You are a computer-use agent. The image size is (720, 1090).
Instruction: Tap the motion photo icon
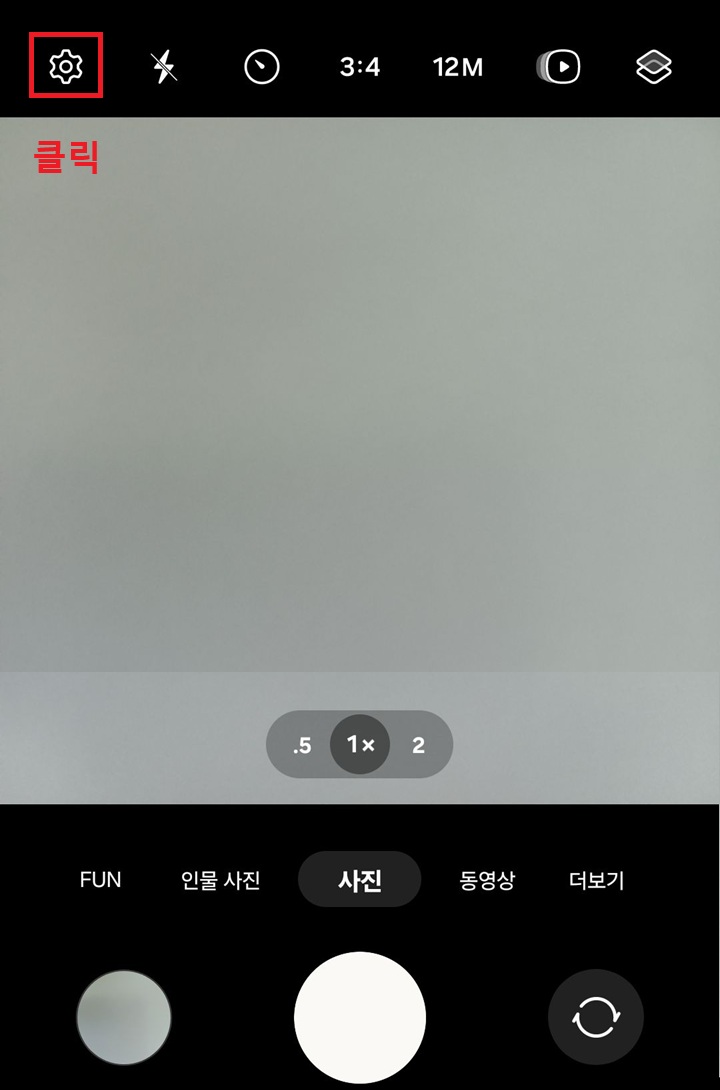[558, 66]
